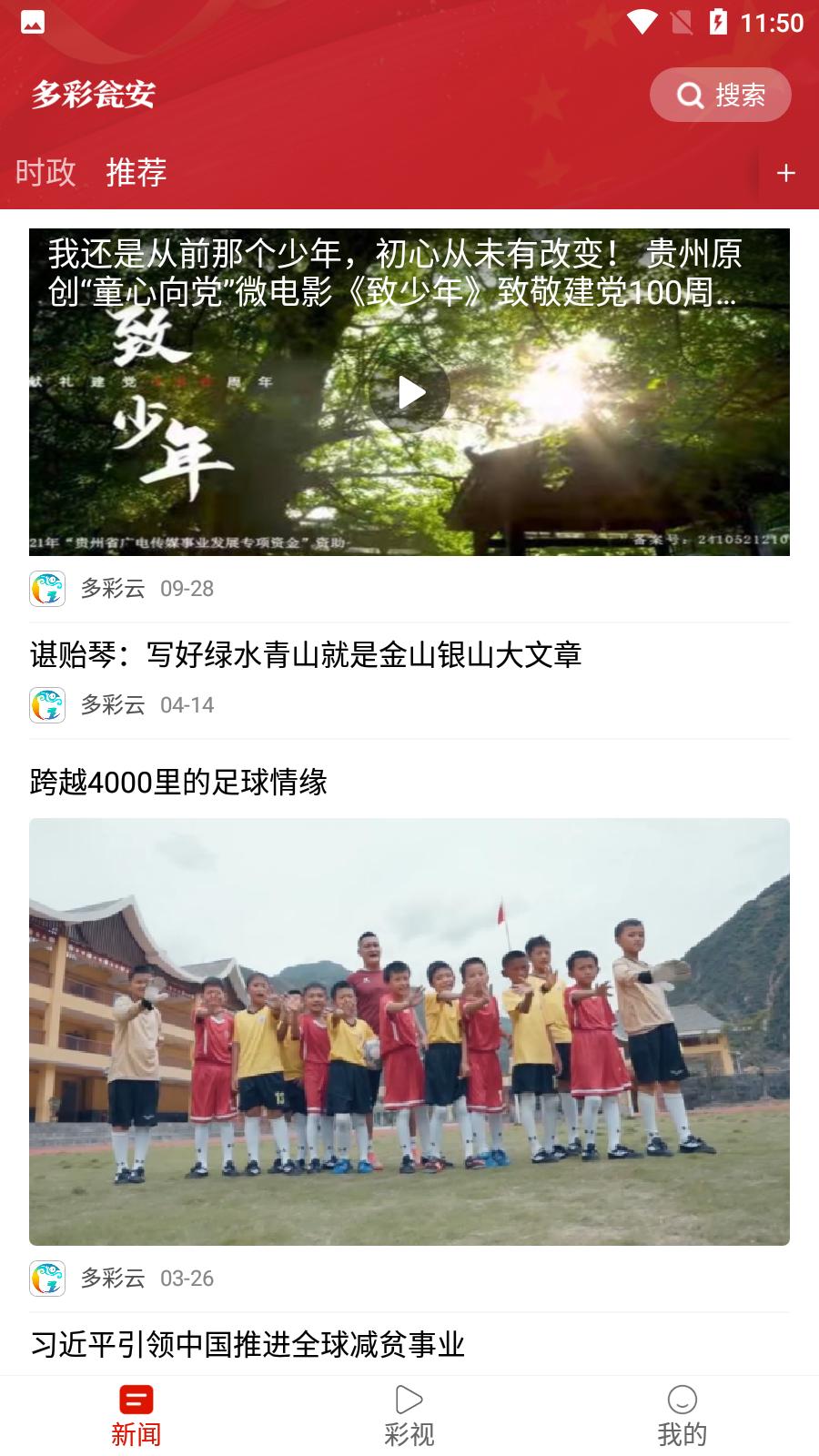Tap the plus icon to add channels
Viewport: 819px width, 1456px height.
785,173
